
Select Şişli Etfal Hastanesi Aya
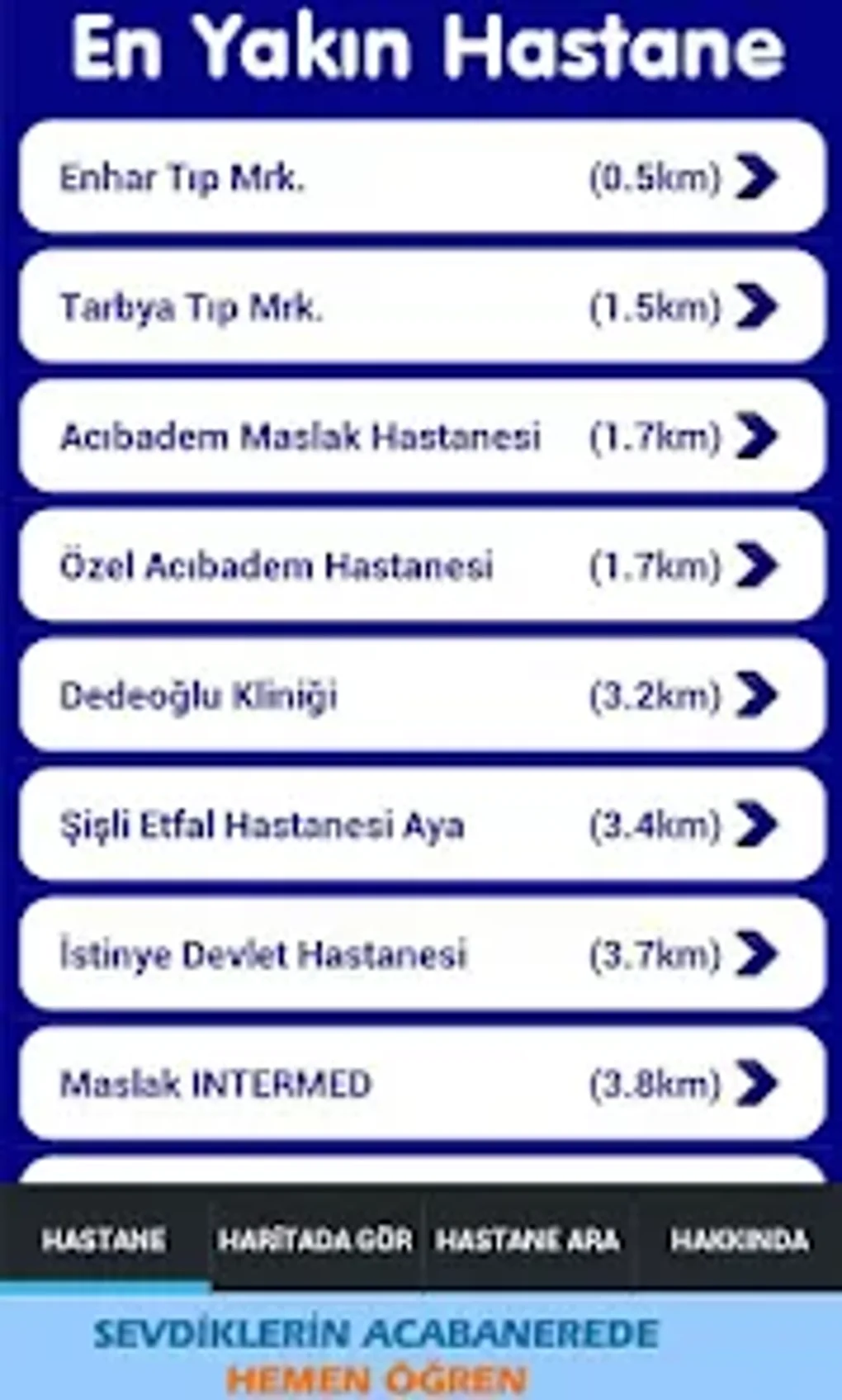tap(421, 825)
